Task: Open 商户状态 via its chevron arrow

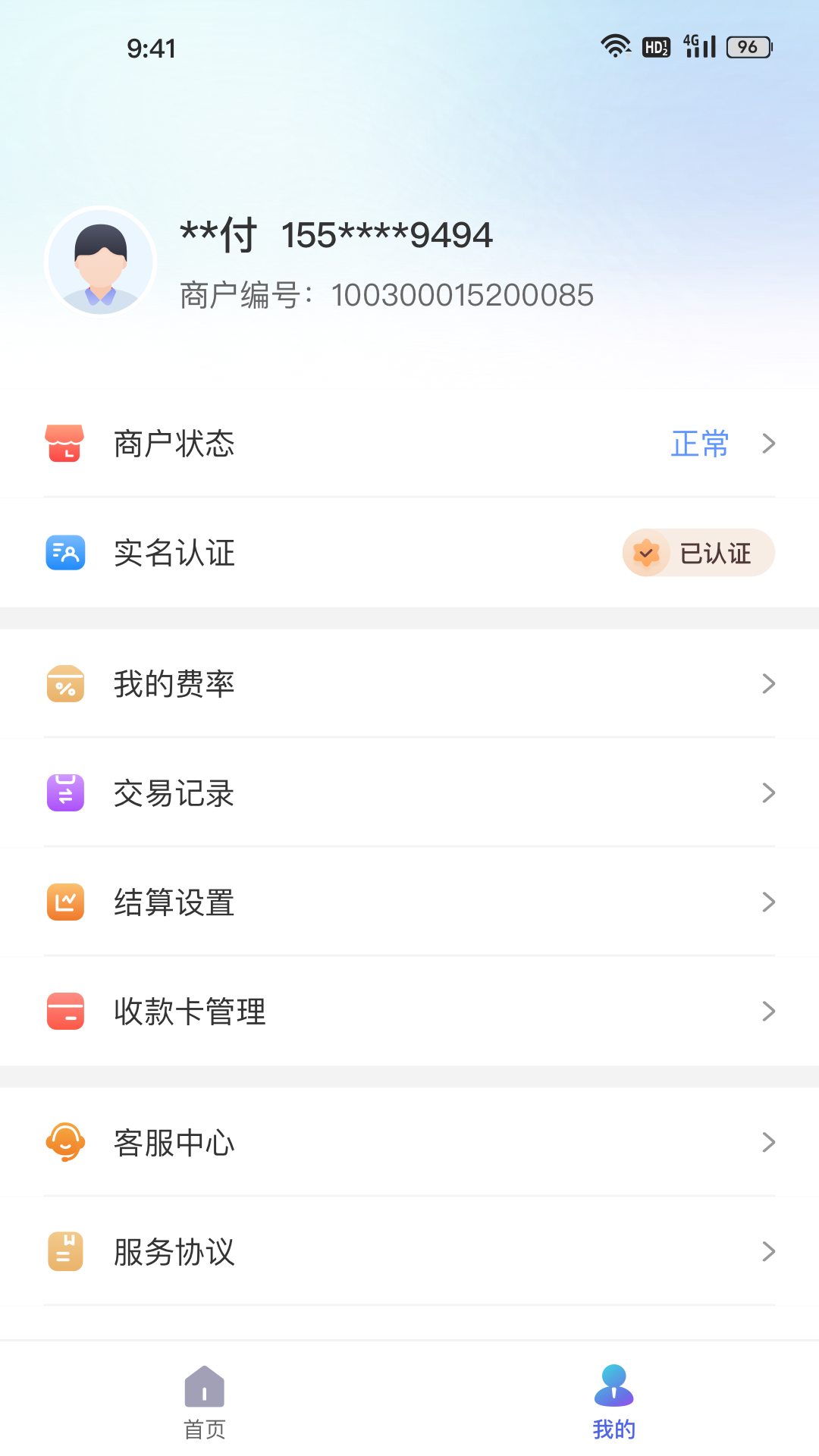Action: [770, 444]
